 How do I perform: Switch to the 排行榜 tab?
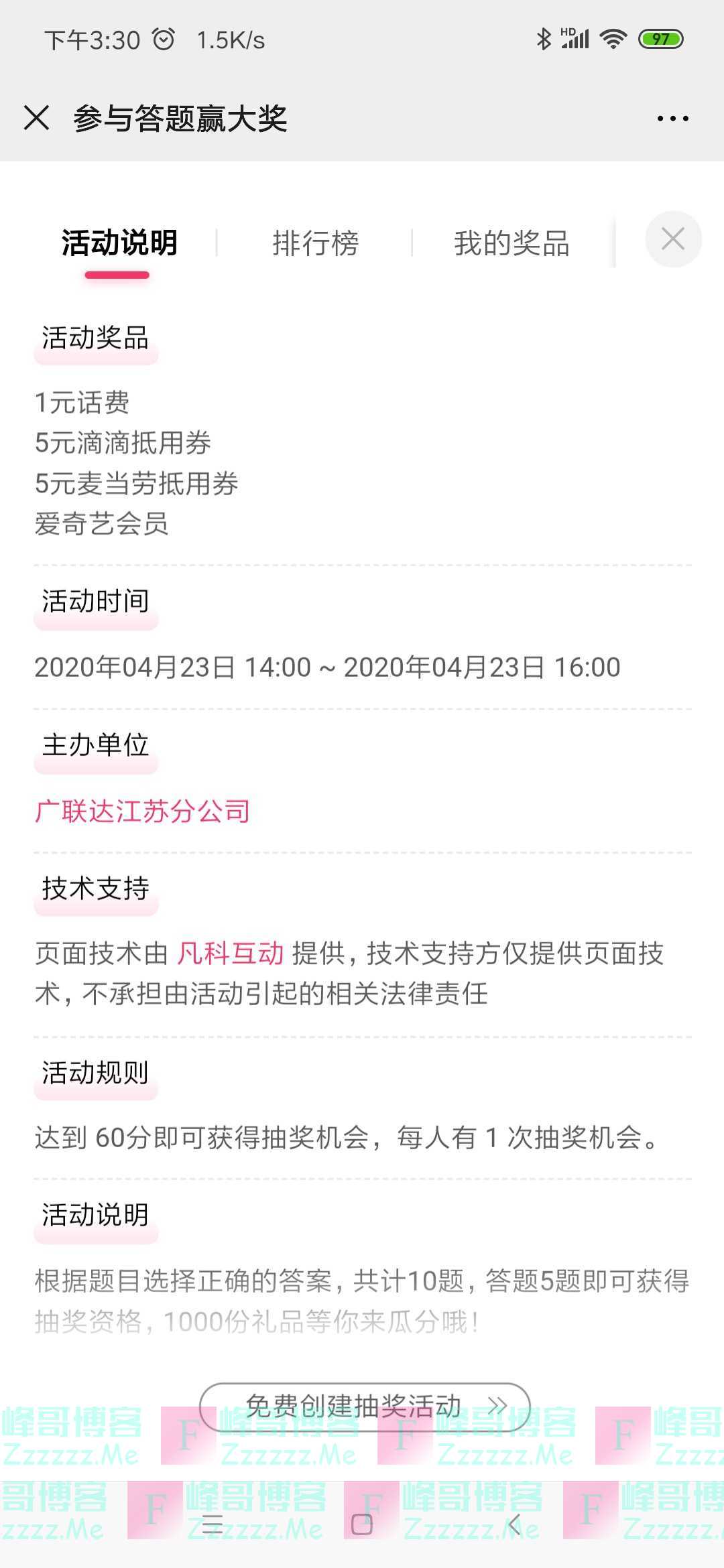(315, 243)
